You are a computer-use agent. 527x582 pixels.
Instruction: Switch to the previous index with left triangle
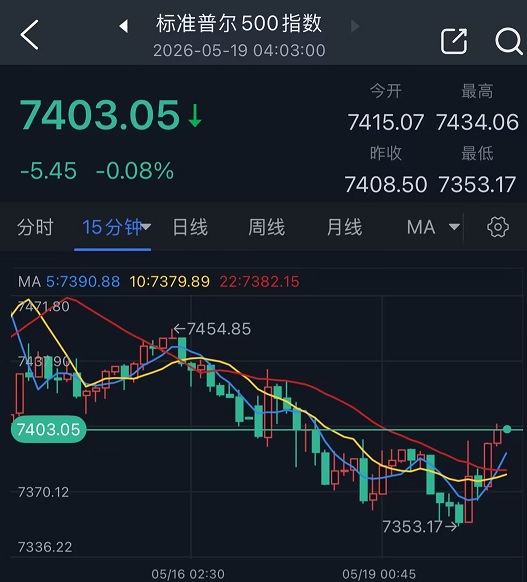(124, 26)
